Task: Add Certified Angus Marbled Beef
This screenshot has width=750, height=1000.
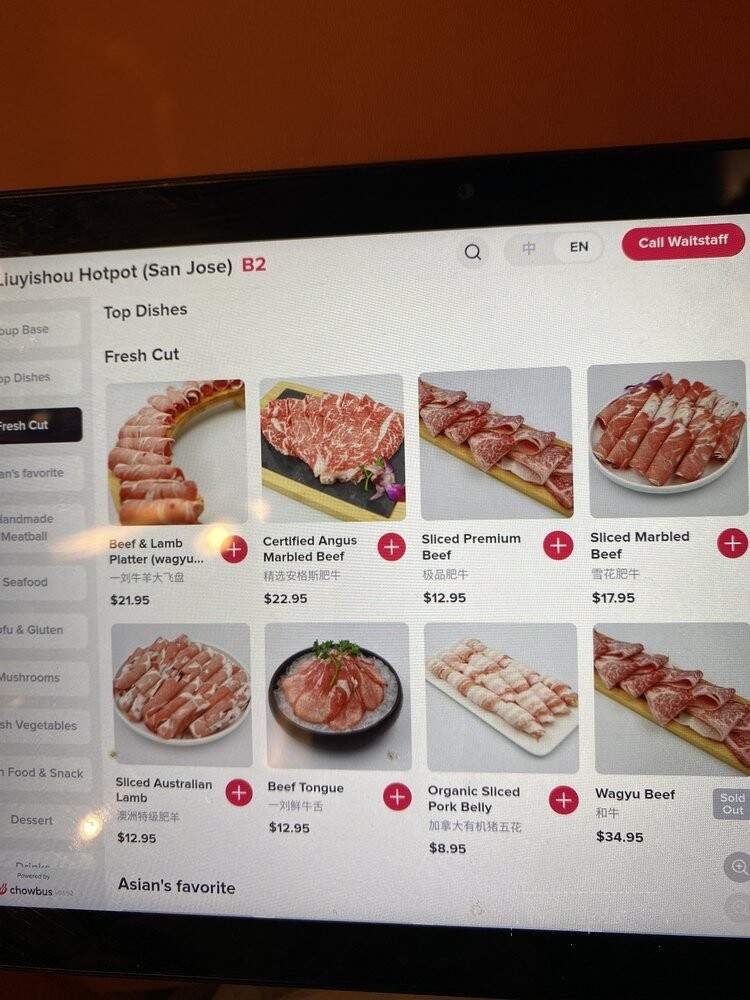Action: (x=391, y=547)
